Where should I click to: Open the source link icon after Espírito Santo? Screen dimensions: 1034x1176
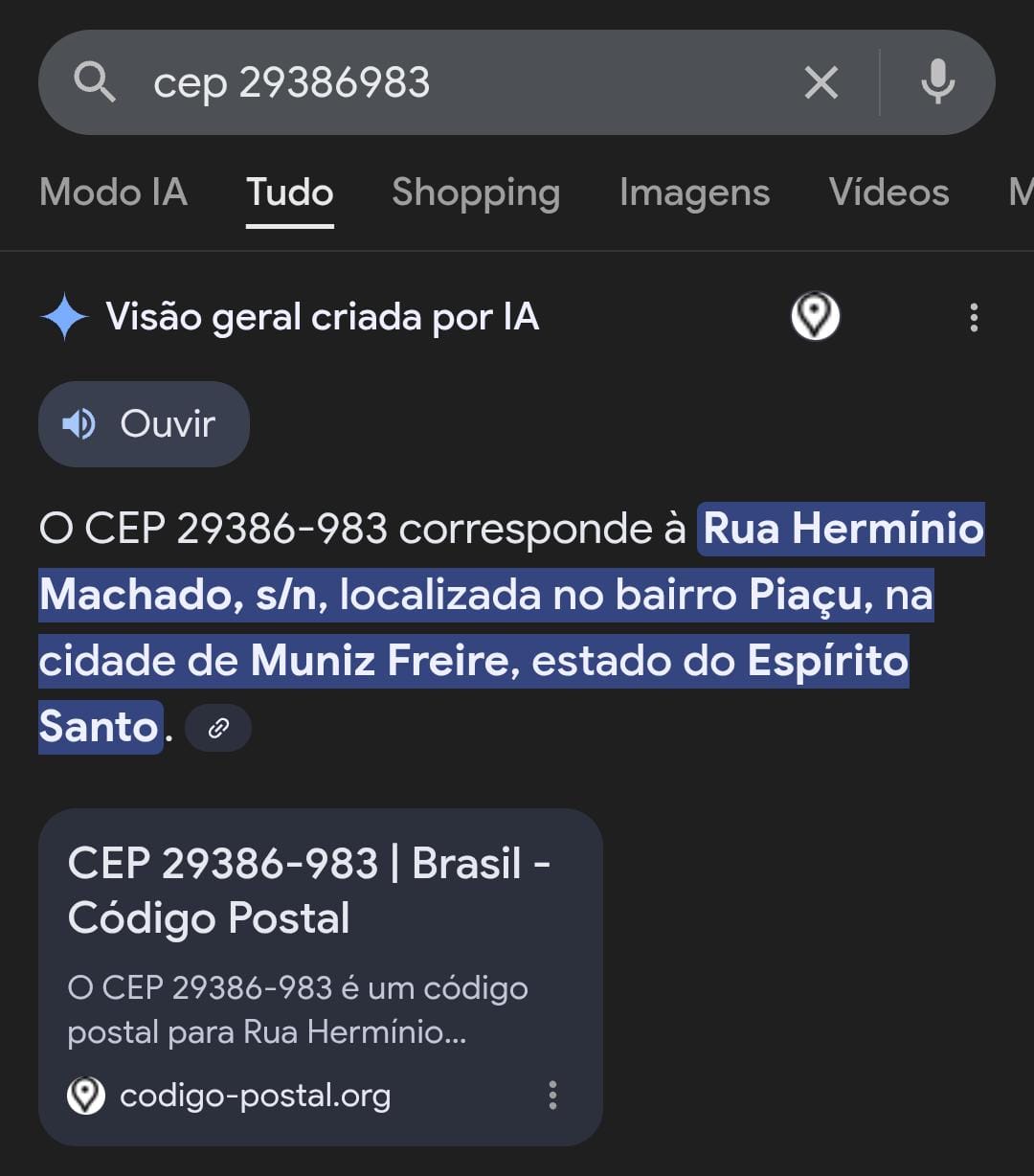[x=218, y=729]
